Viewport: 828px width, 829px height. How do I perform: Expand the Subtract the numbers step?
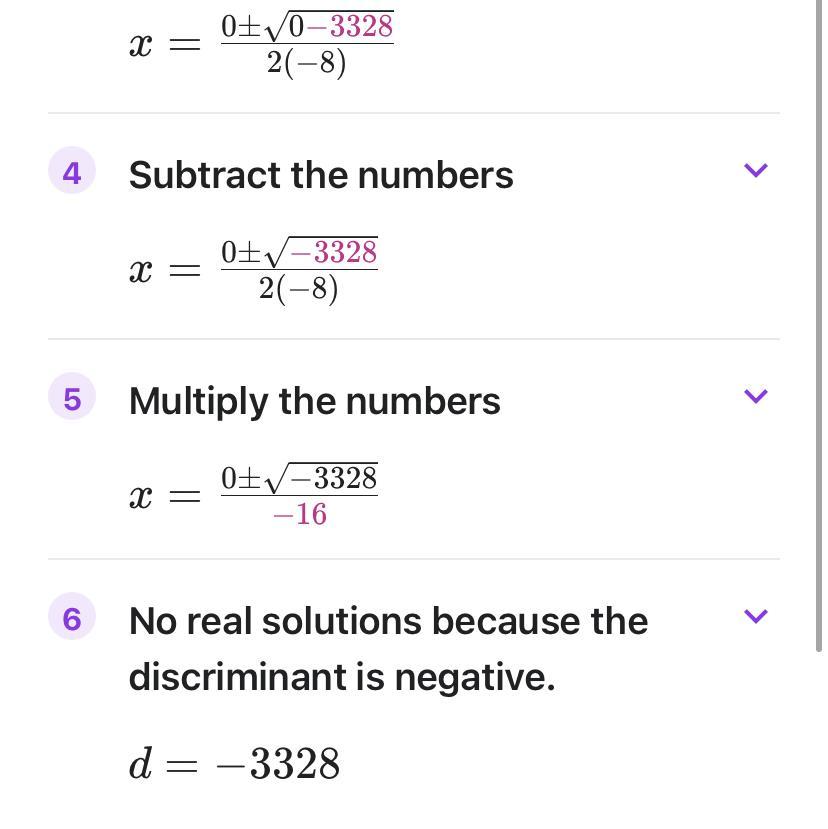[756, 171]
